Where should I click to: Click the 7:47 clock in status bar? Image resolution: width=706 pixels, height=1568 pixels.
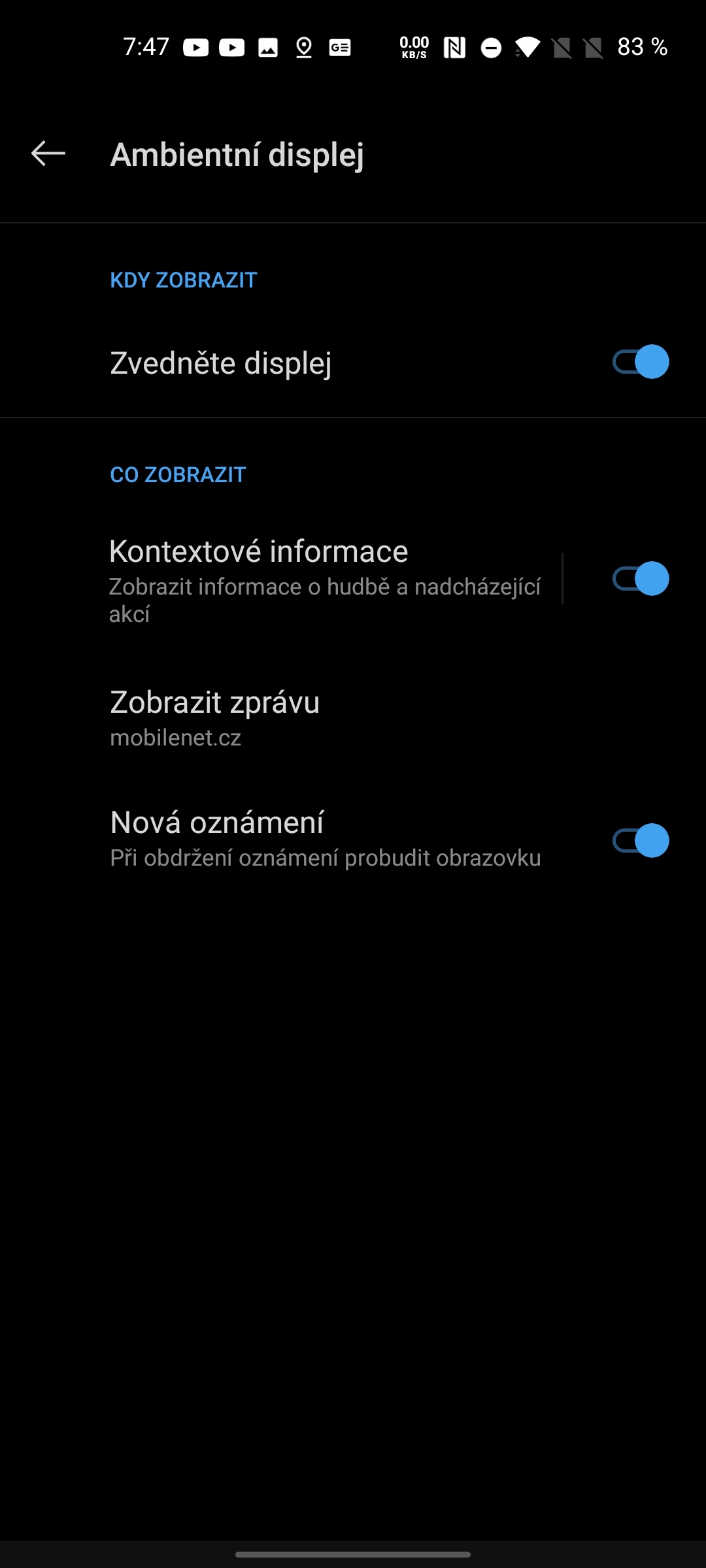click(x=145, y=47)
